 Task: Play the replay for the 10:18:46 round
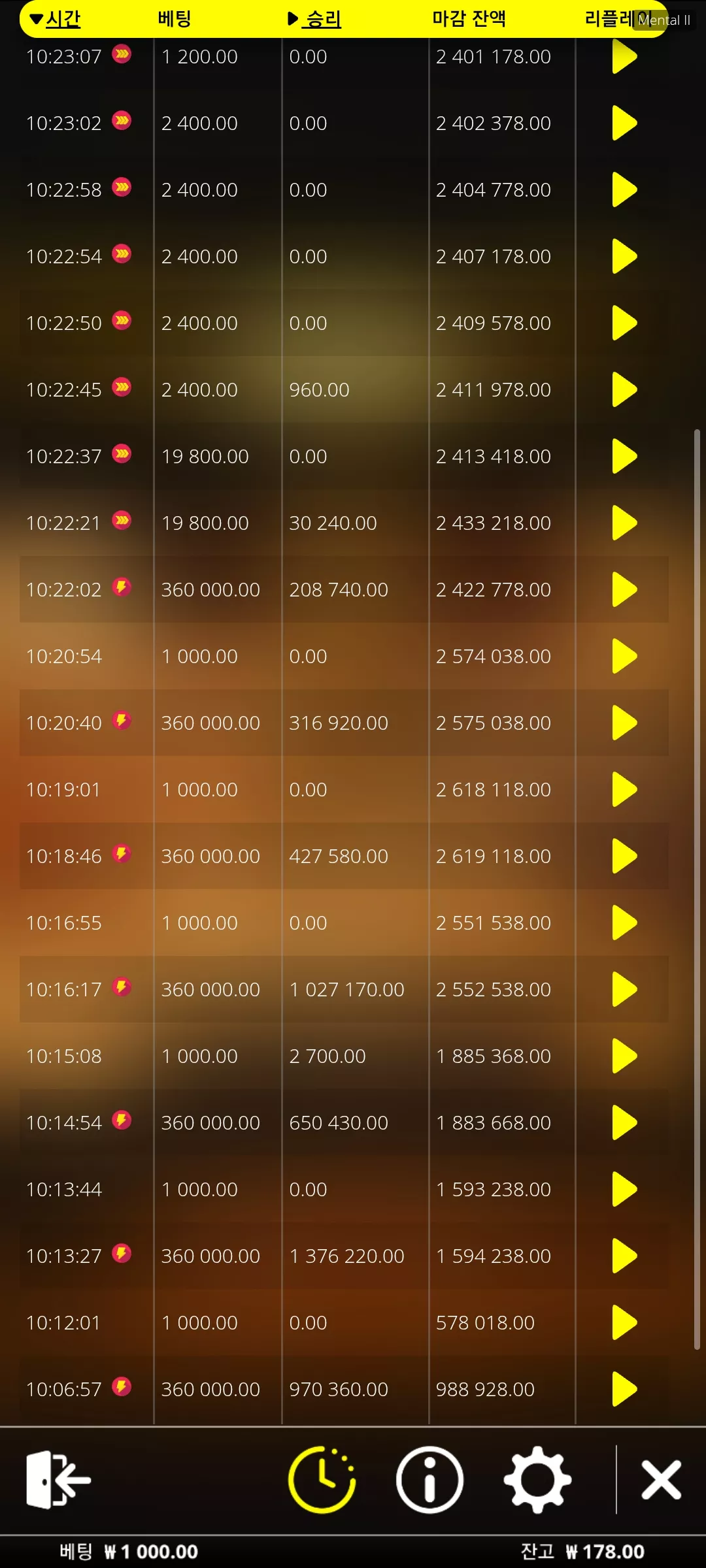[x=624, y=857]
